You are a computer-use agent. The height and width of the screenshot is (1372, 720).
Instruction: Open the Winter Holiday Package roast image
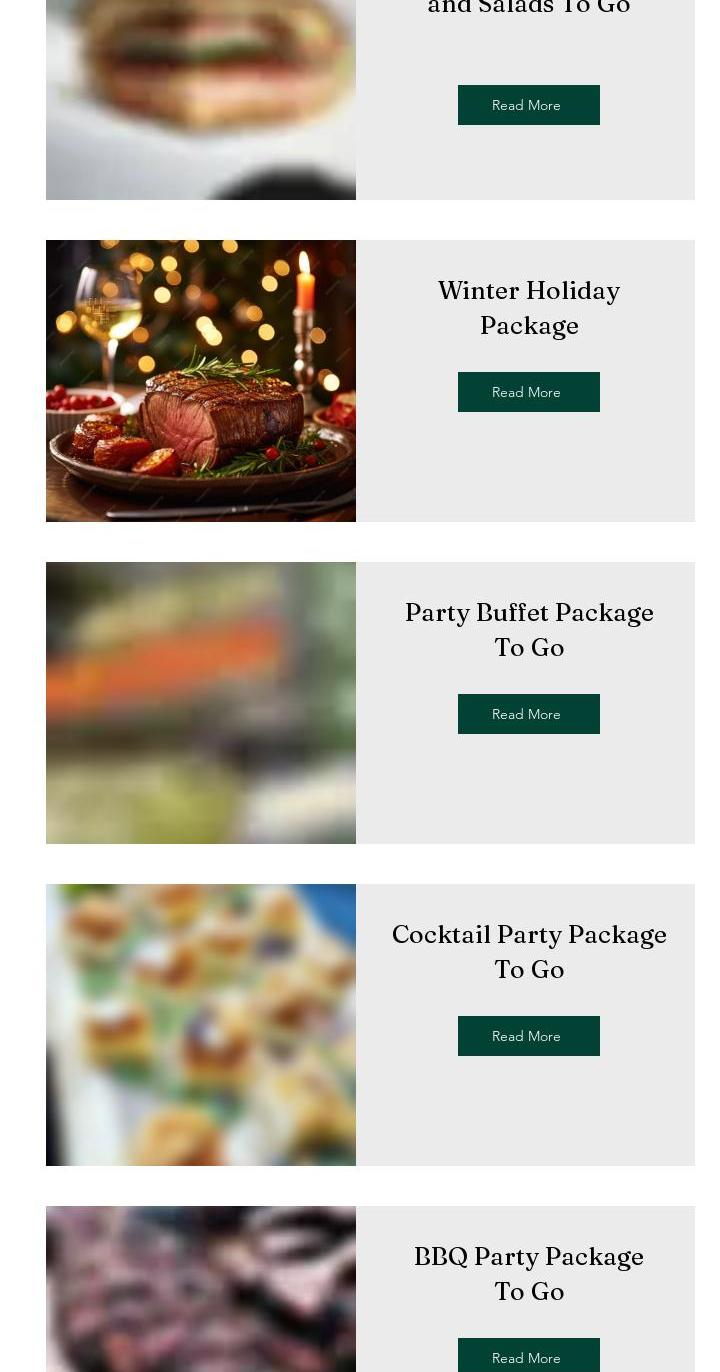pyautogui.click(x=201, y=381)
